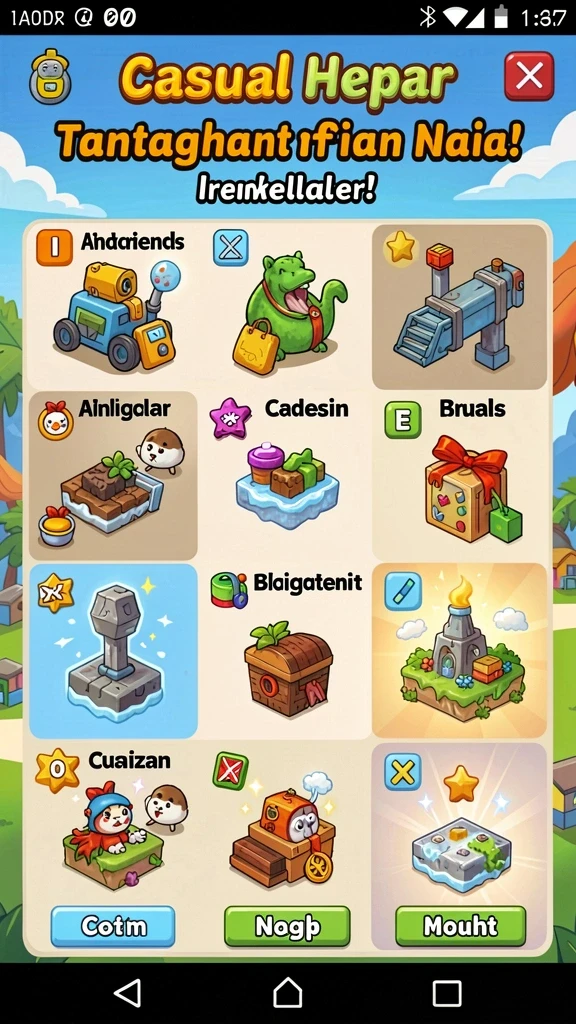
Task: Select the starred blue machine card
Action: click(459, 307)
